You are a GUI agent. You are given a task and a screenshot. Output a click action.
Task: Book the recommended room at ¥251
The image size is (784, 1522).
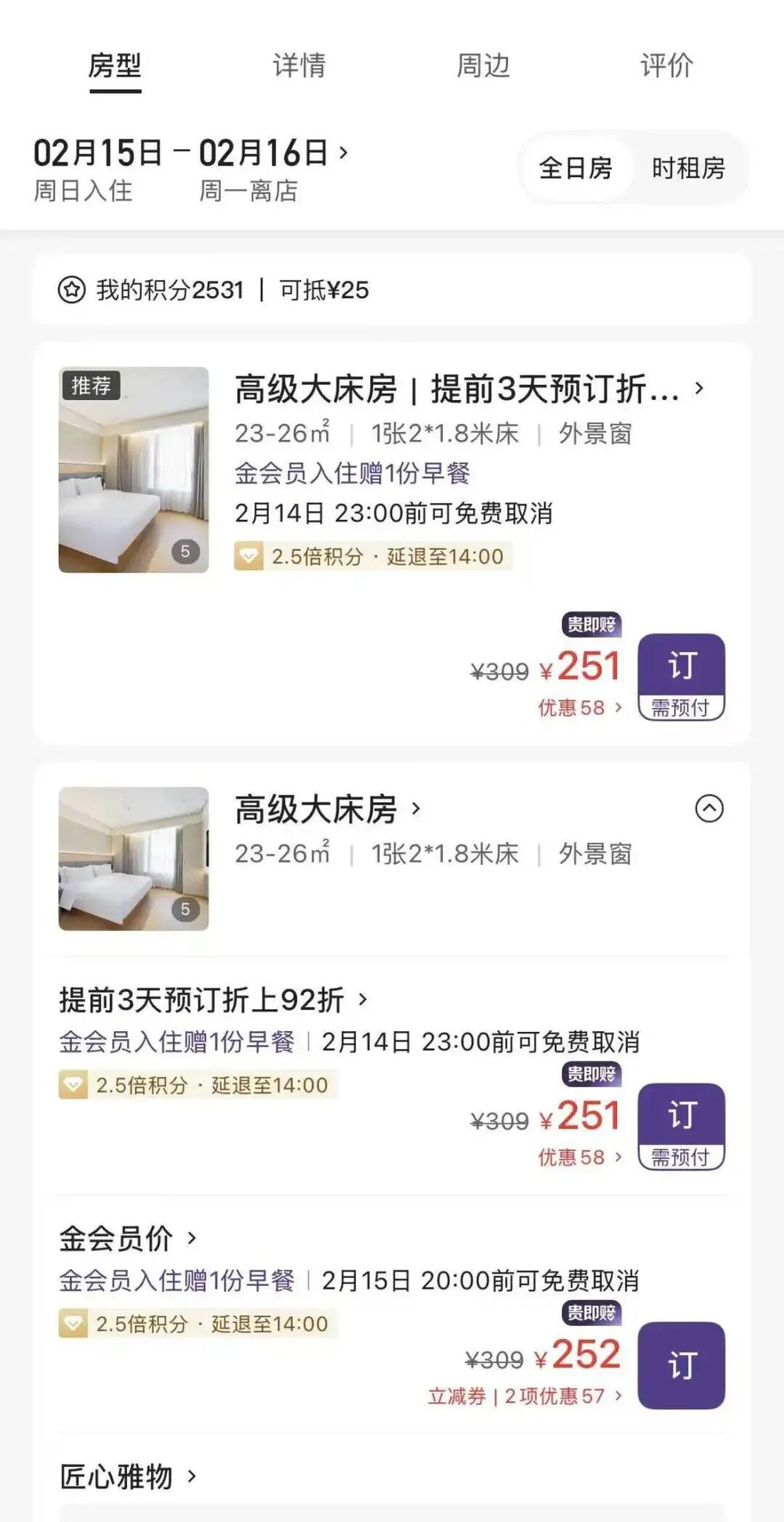681,677
